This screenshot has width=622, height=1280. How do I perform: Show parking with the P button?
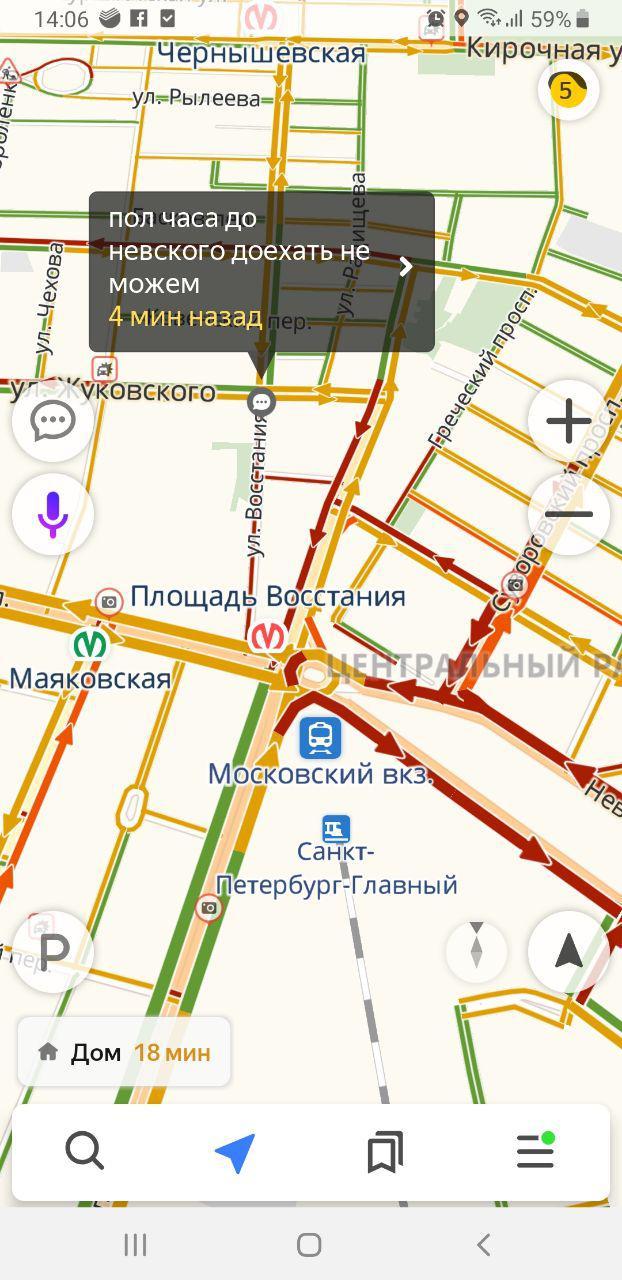(x=53, y=952)
